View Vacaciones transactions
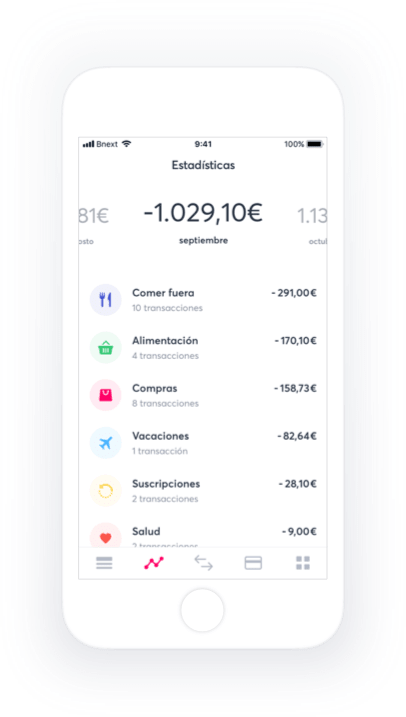Image resolution: width=406 pixels, height=717 pixels. pos(203,443)
